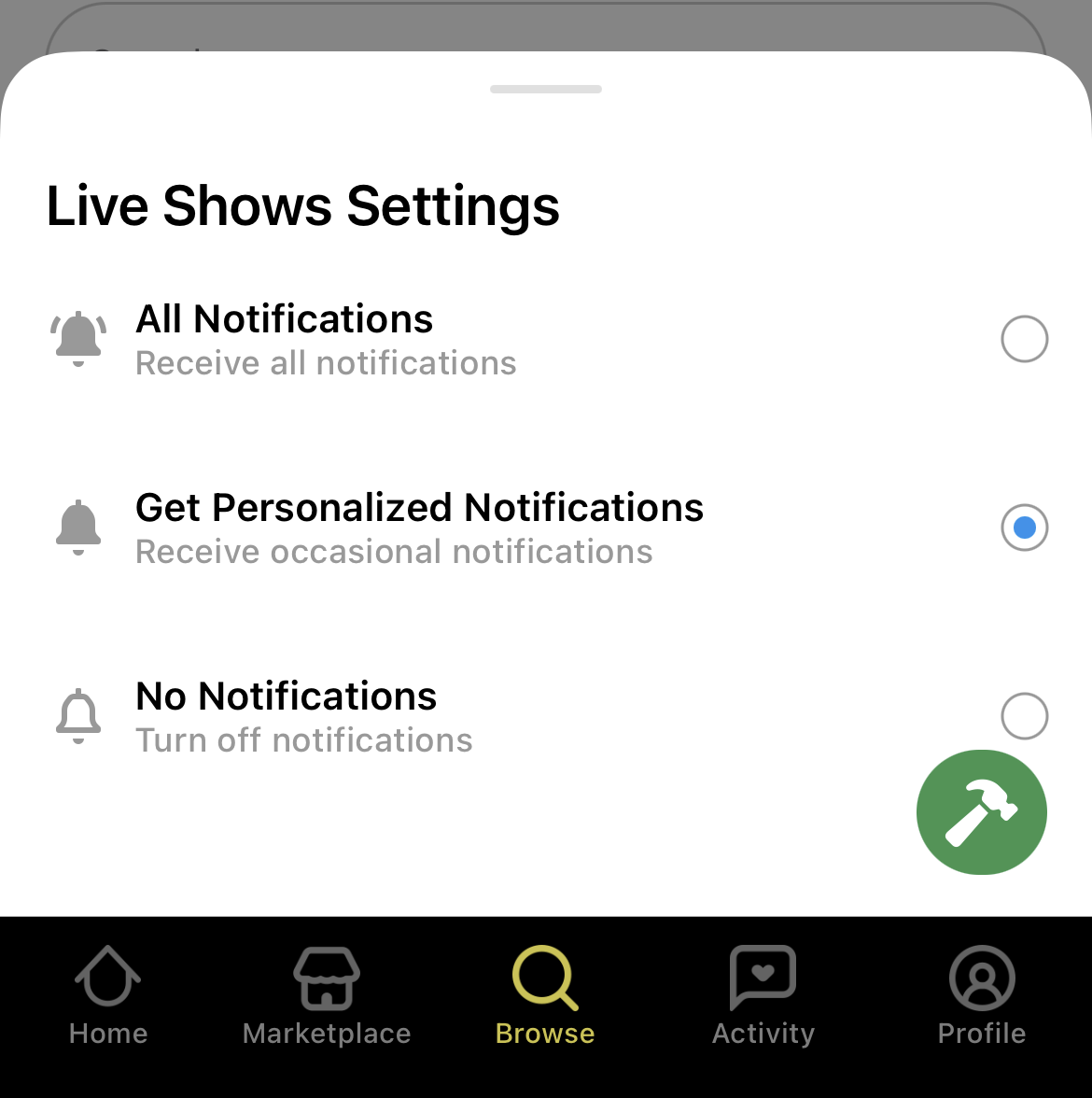Screen dimensions: 1092x1098
Task: Tap the Profile label in bottom navigation
Action: tap(981, 1033)
